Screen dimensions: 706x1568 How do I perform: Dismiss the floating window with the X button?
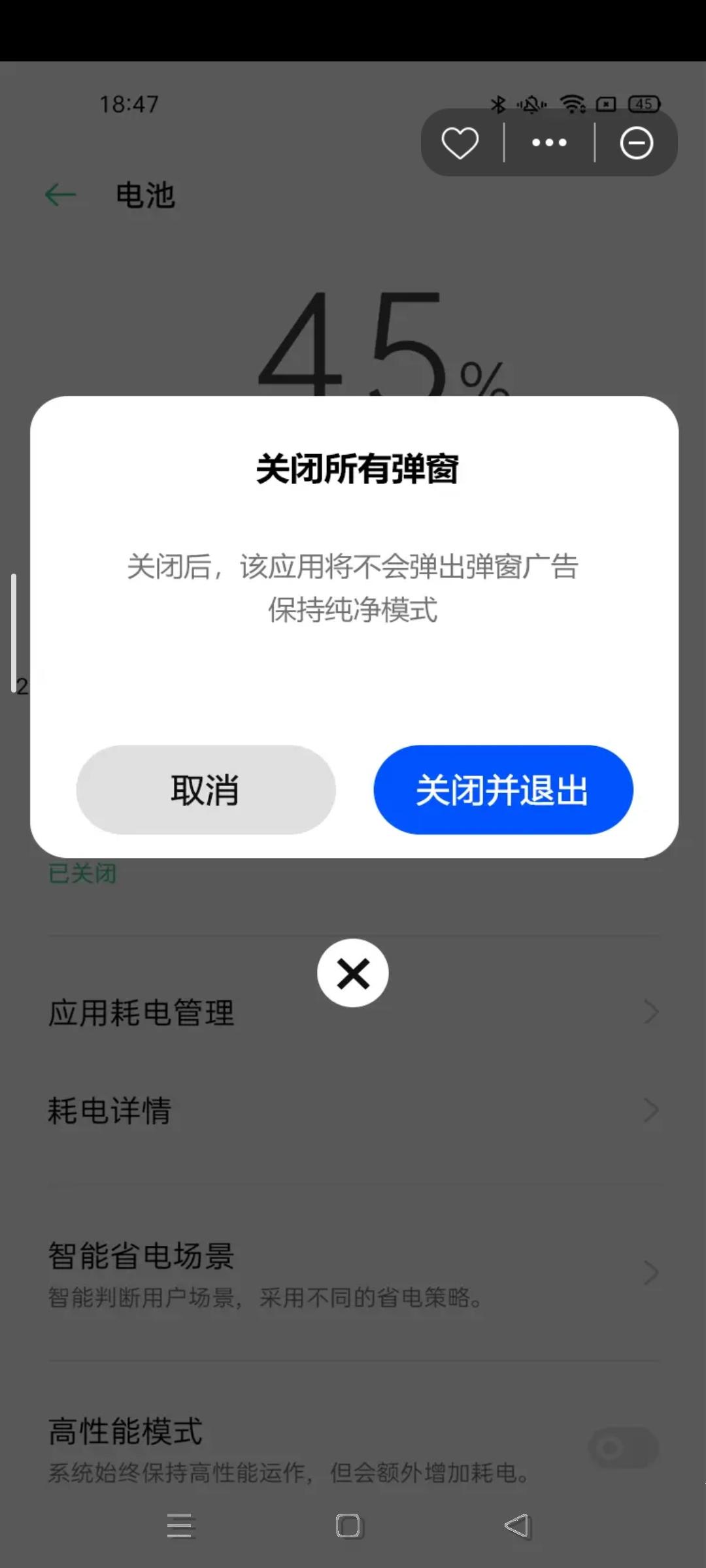[352, 973]
